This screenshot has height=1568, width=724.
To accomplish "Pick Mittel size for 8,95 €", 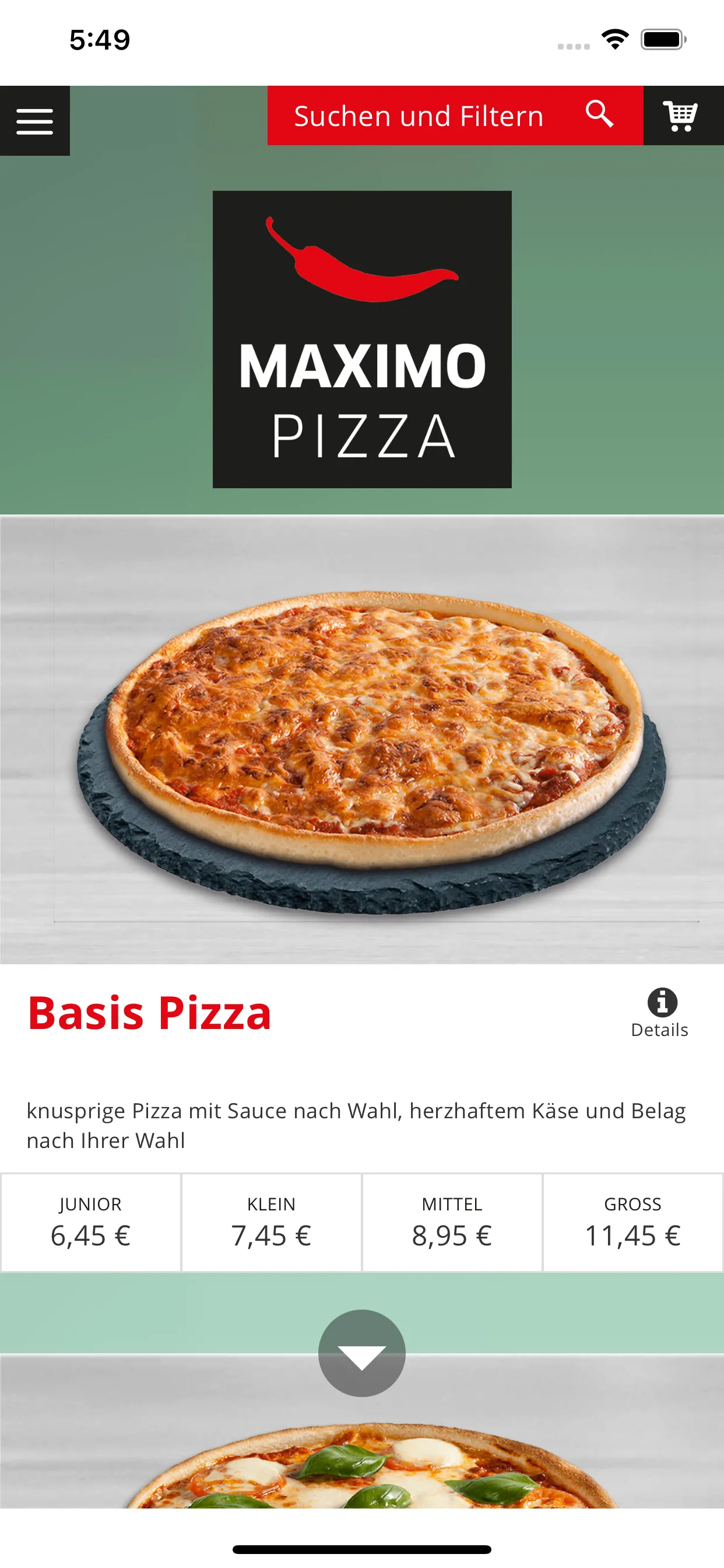I will tap(452, 1222).
